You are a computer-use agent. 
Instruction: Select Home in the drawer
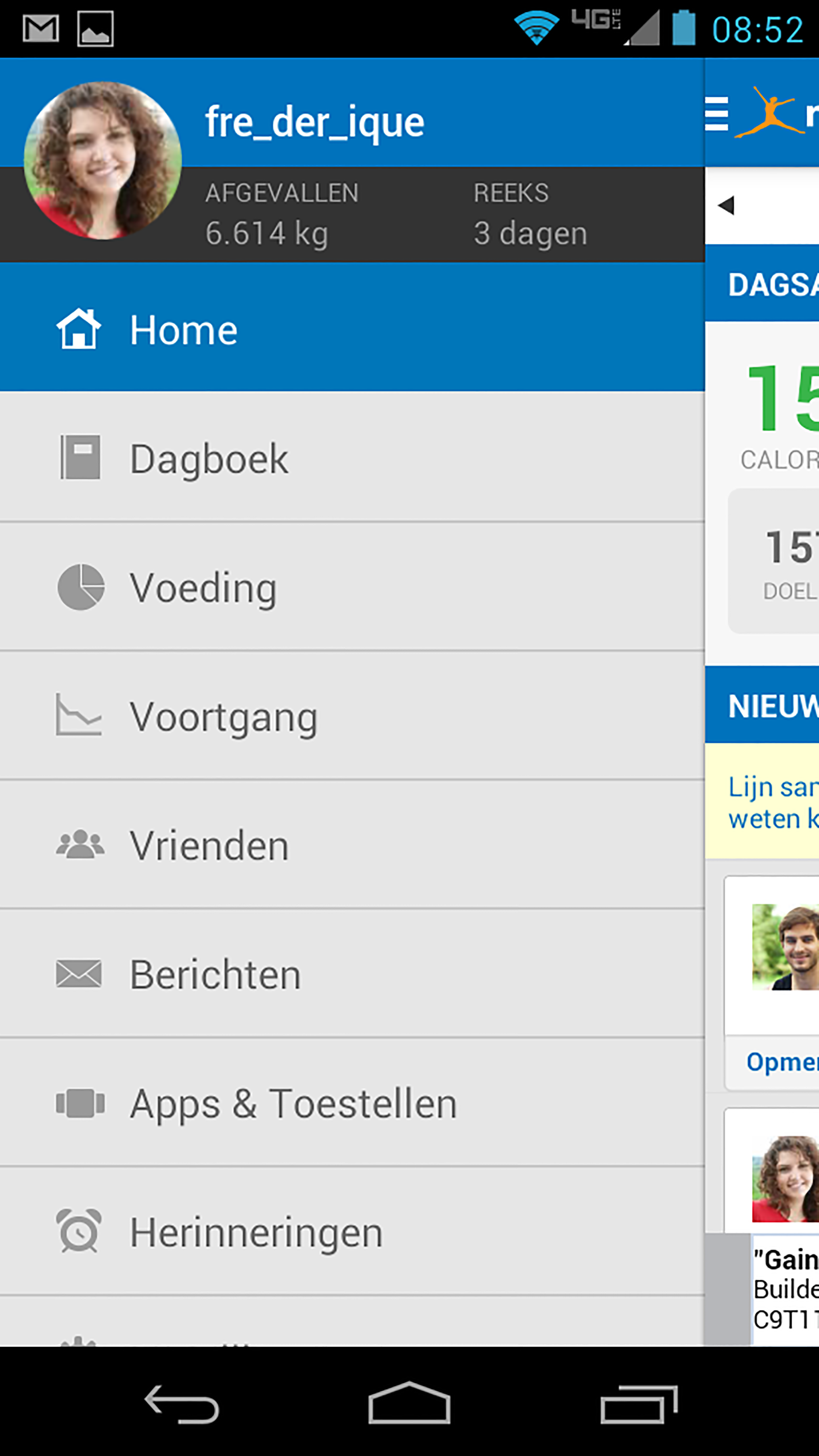click(352, 328)
